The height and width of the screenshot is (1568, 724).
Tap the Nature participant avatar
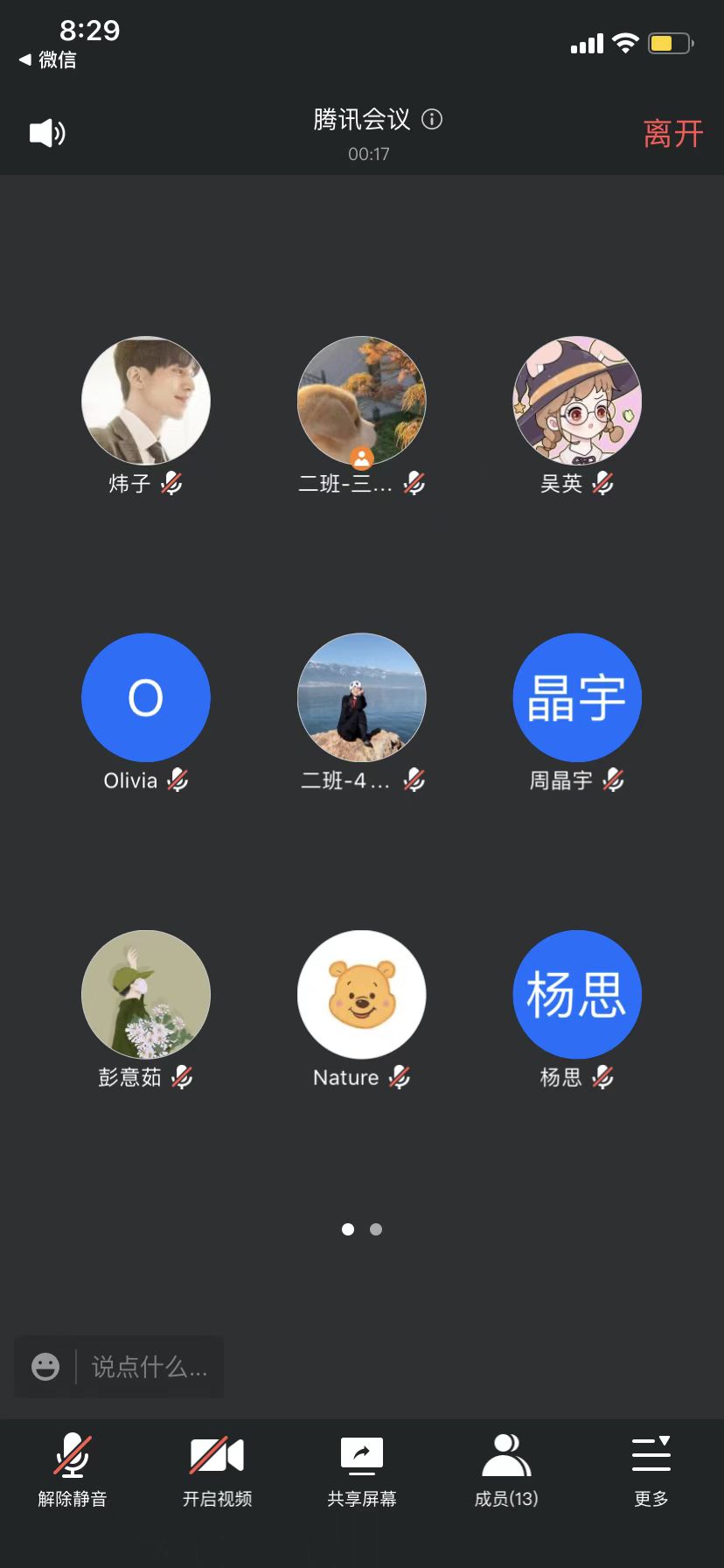click(362, 994)
